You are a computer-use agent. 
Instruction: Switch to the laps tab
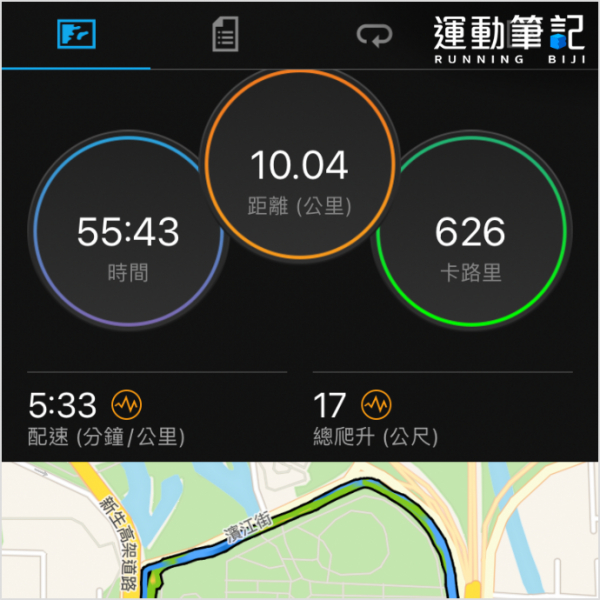click(x=375, y=36)
